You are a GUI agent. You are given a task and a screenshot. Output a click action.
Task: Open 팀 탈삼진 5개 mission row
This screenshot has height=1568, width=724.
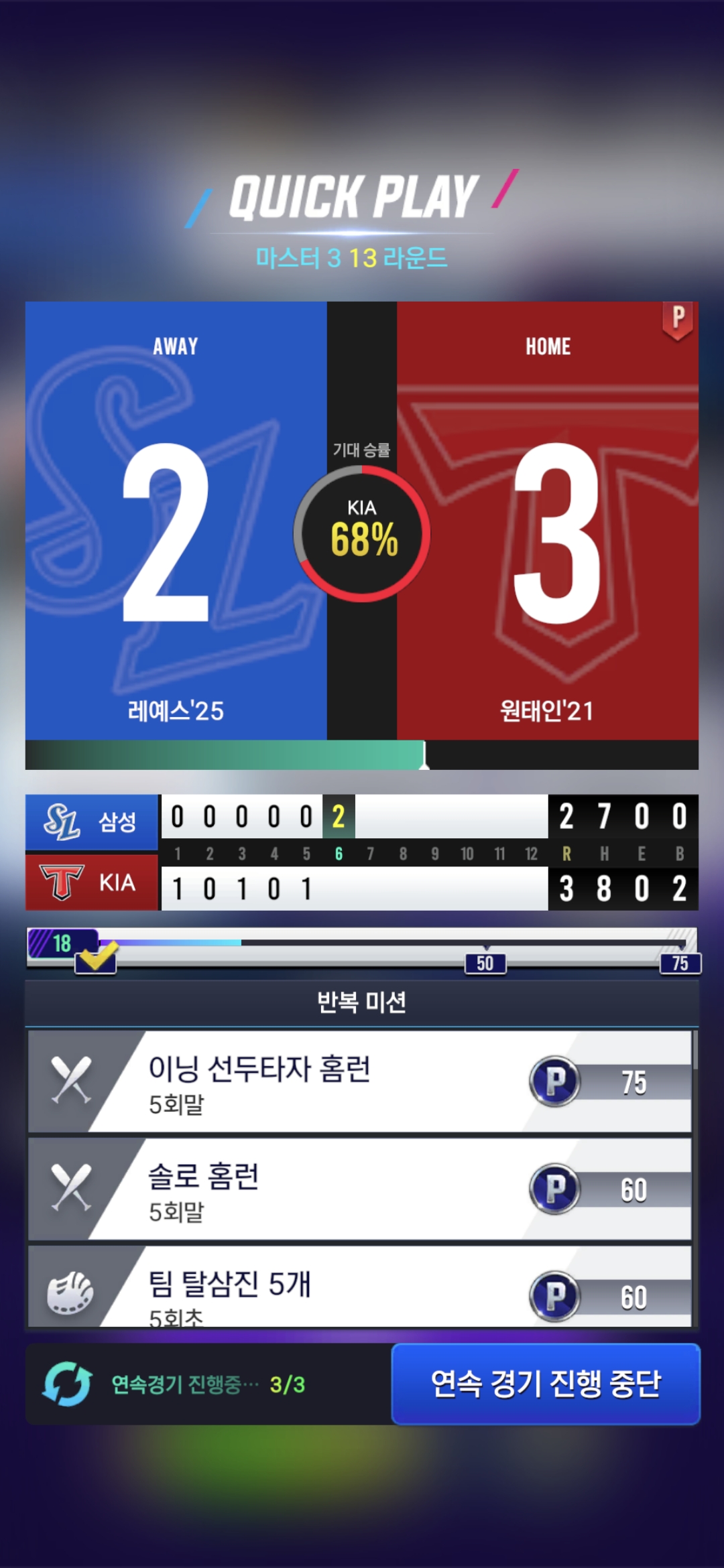point(359,1288)
